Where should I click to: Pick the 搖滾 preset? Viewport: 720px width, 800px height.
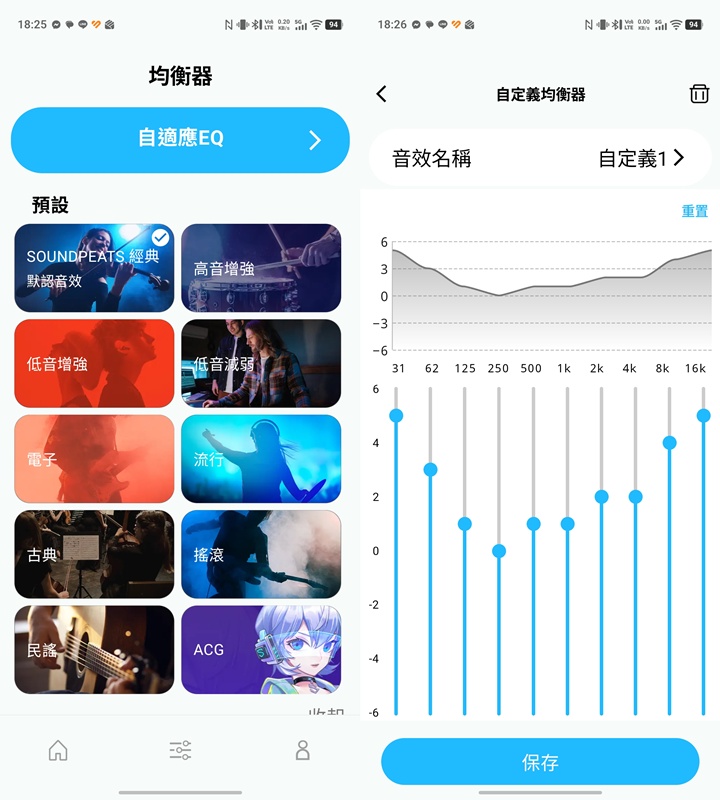[x=261, y=554]
